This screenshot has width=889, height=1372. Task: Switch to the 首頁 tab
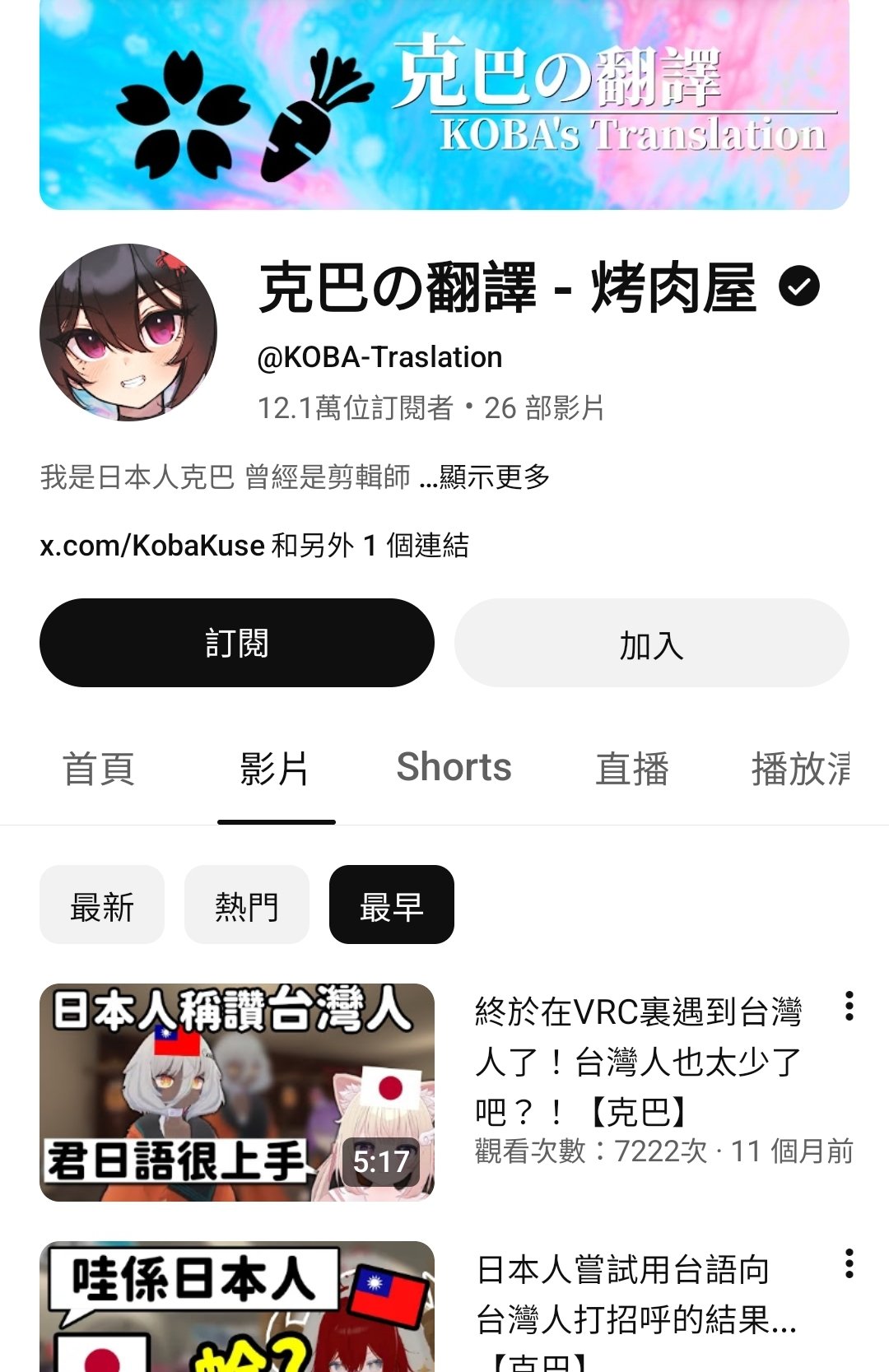pyautogui.click(x=99, y=769)
